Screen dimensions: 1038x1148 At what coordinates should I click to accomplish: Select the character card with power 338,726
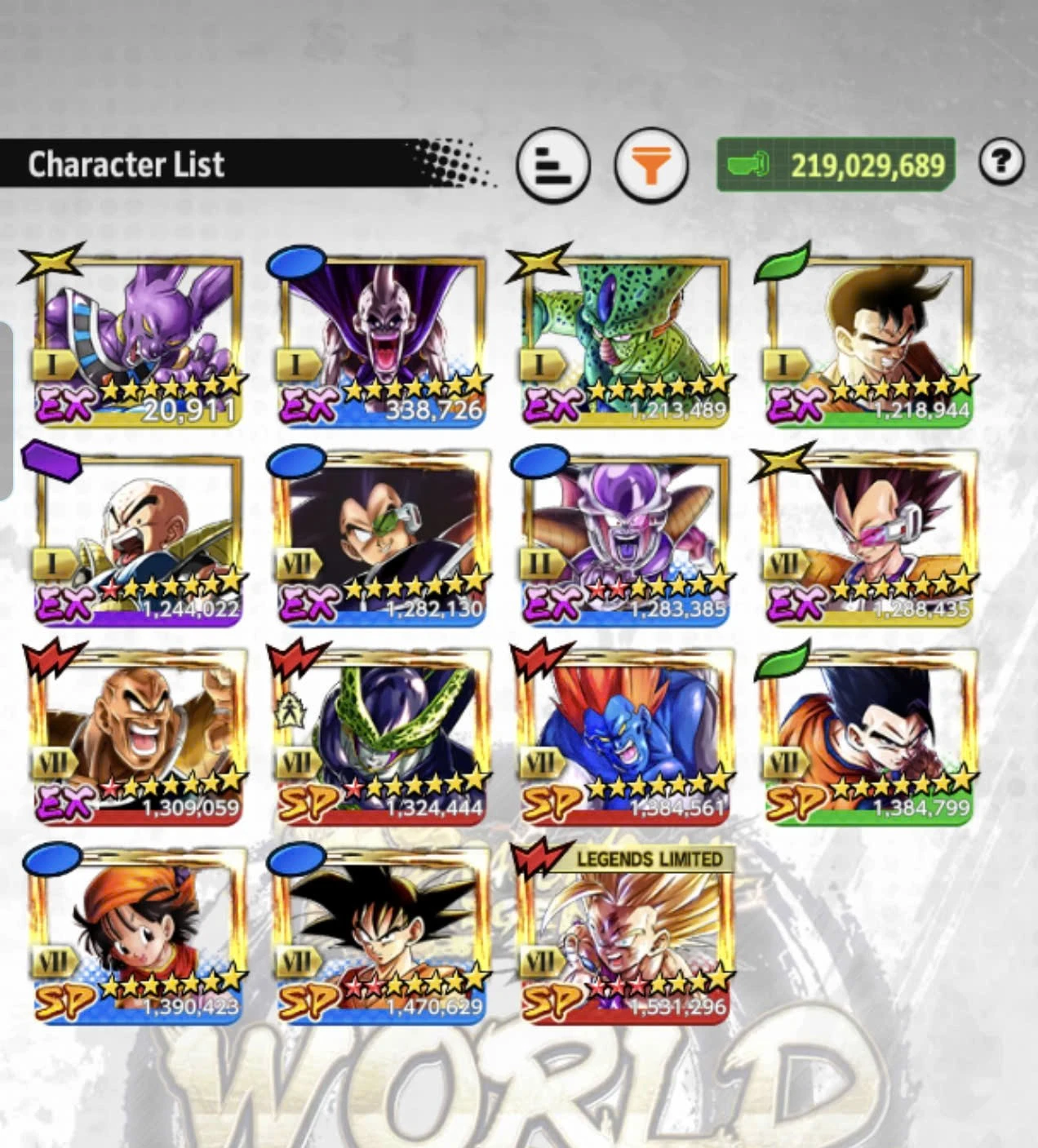[382, 339]
